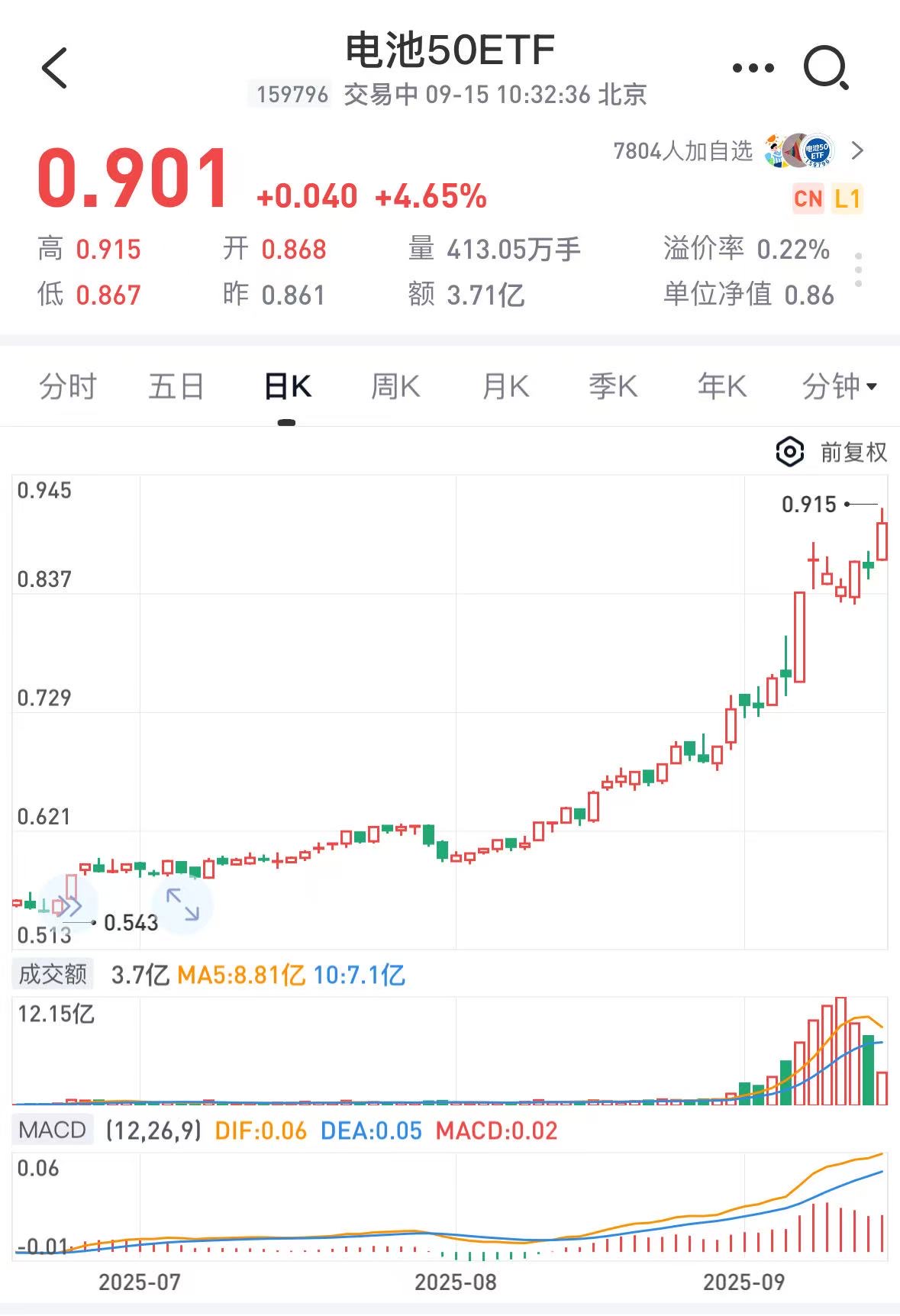Switch to the 季K chart tab

click(613, 386)
